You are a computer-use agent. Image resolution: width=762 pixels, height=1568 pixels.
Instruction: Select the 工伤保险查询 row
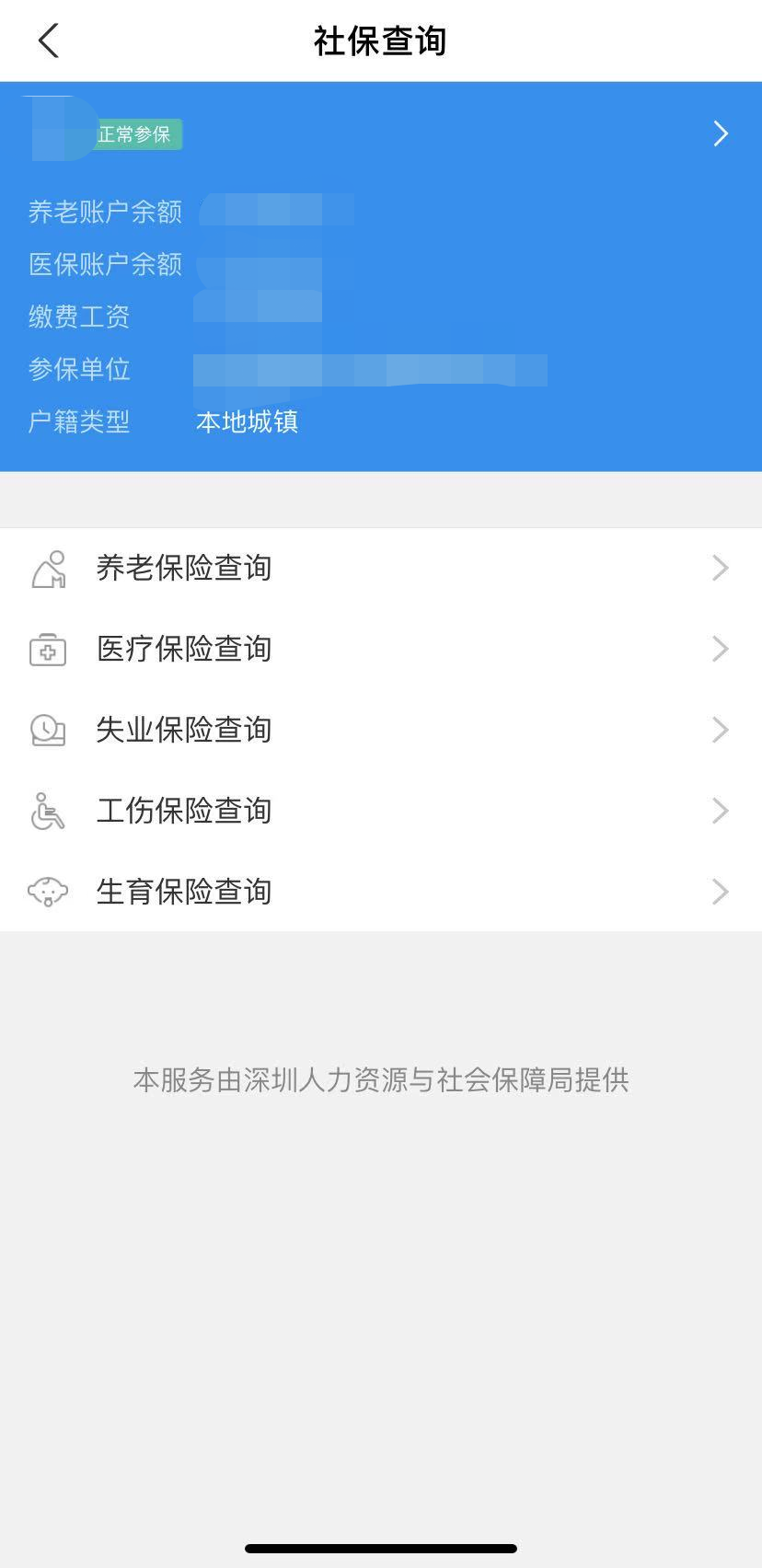pyautogui.click(x=183, y=811)
